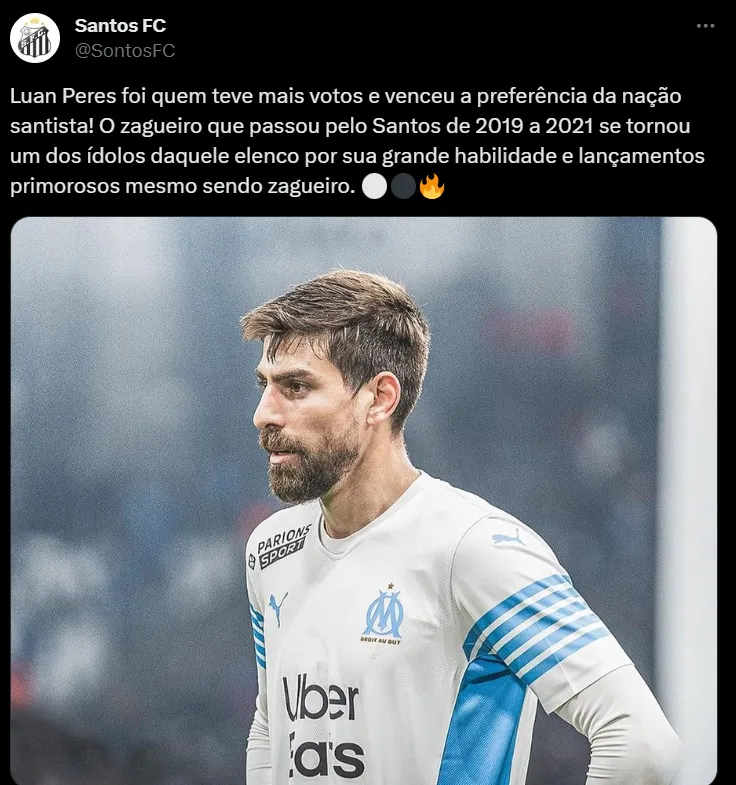Open the Santos FC account name link
Image resolution: width=736 pixels, height=785 pixels.
120,26
